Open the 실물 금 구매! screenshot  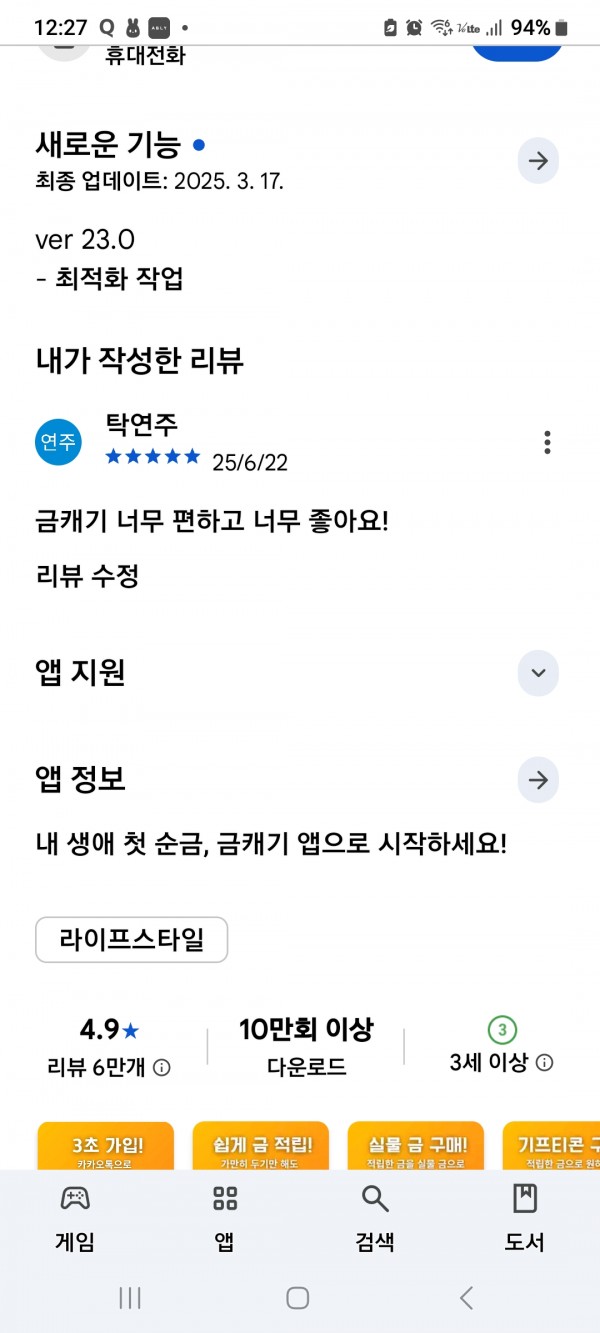tap(416, 1146)
